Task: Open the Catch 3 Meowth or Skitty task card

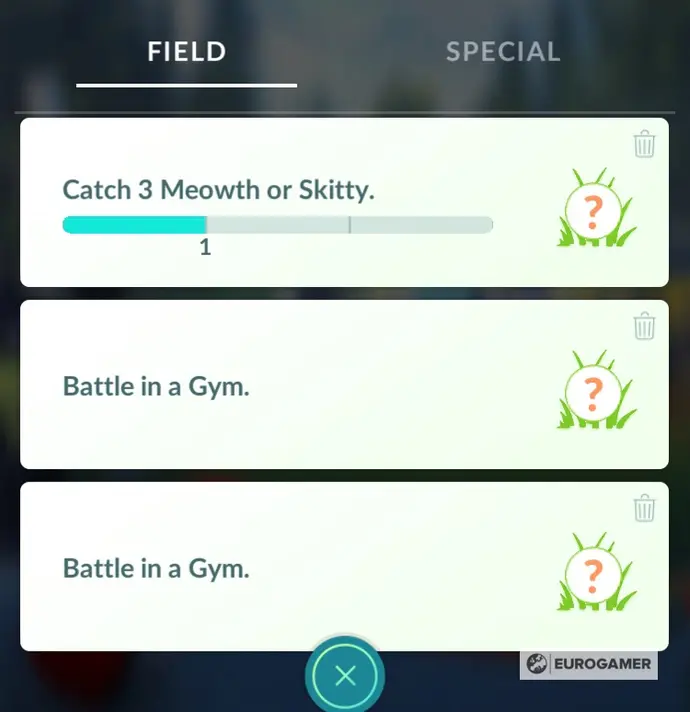Action: pos(300,205)
